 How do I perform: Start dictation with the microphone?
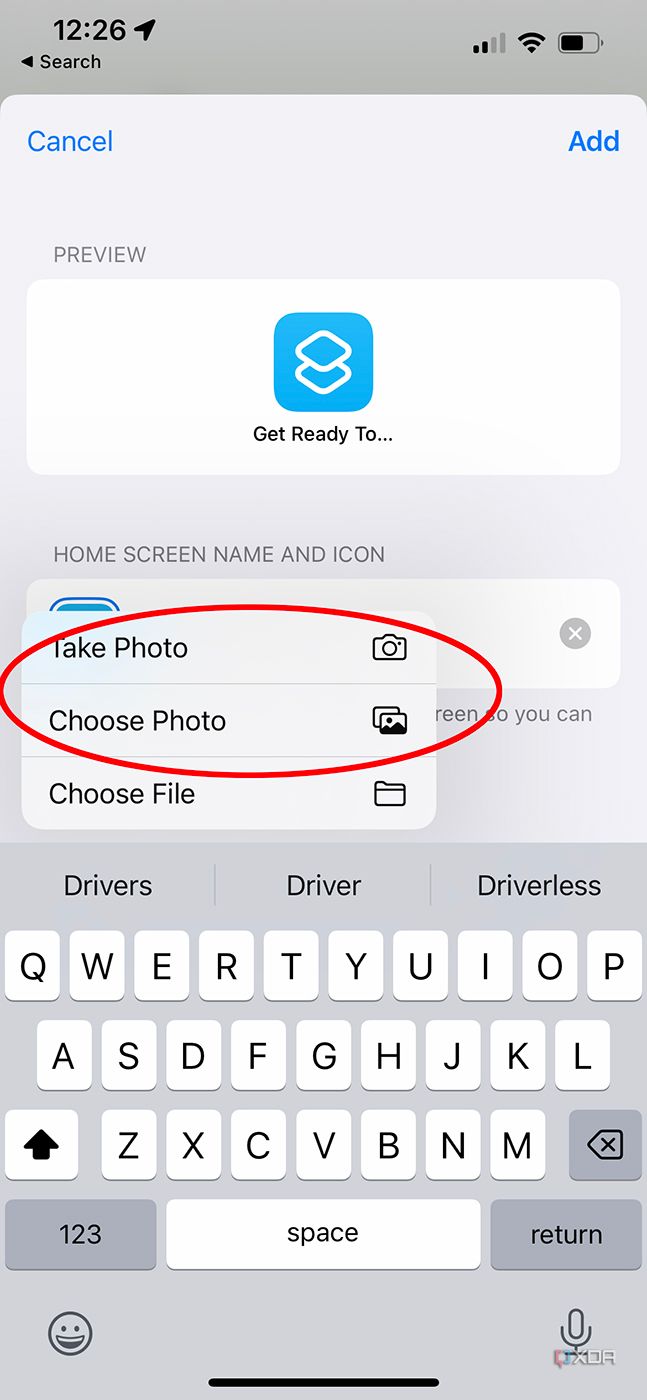click(x=574, y=1330)
